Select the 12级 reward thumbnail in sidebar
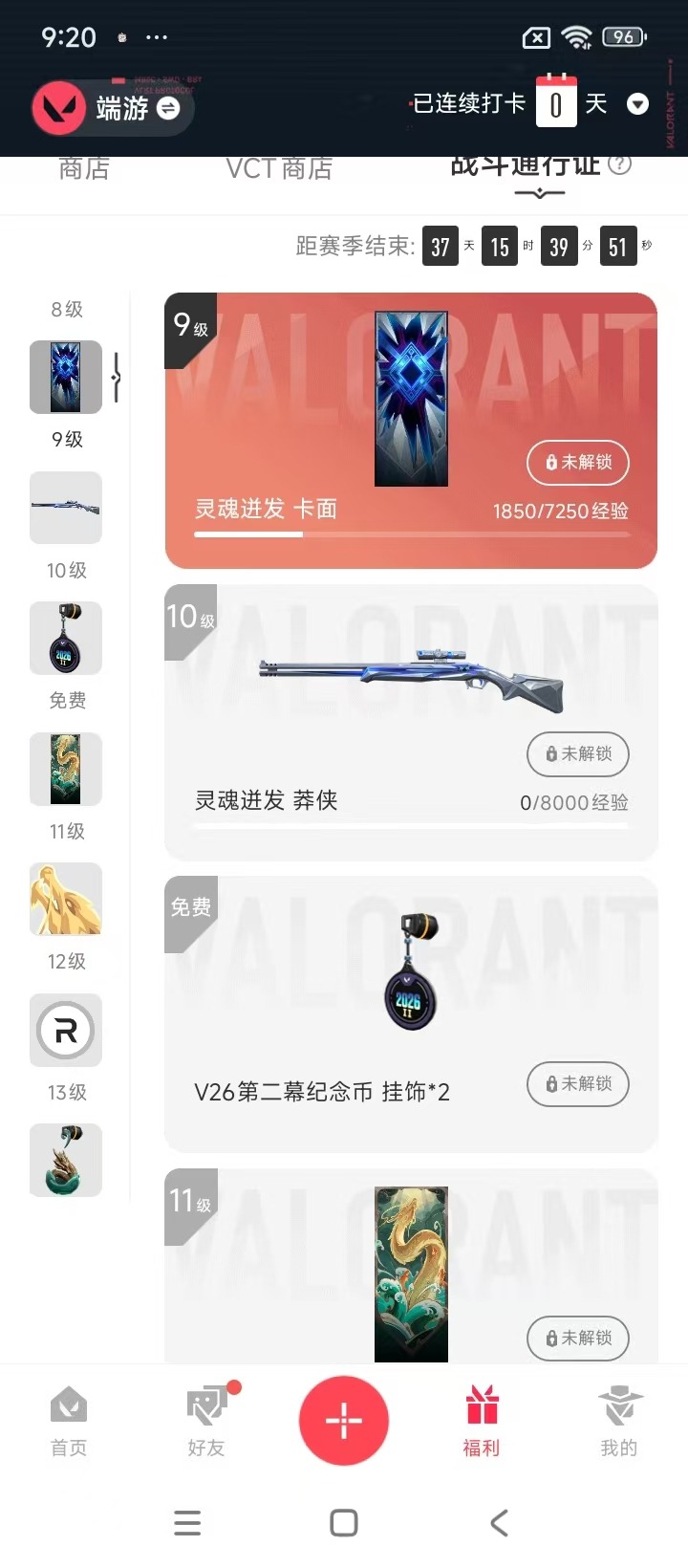The width and height of the screenshot is (688, 1568). pyautogui.click(x=65, y=899)
